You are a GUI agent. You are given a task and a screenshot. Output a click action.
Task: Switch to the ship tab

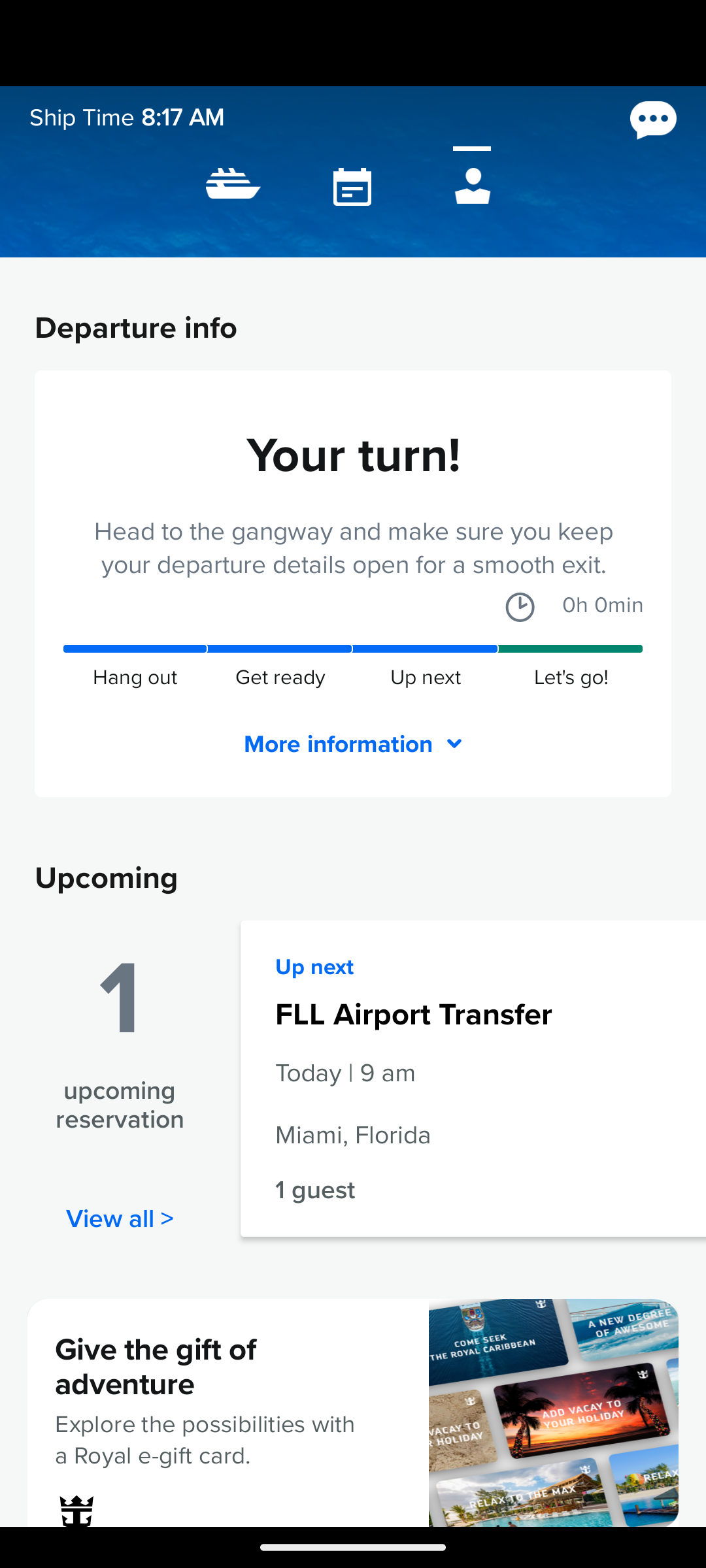coord(233,184)
